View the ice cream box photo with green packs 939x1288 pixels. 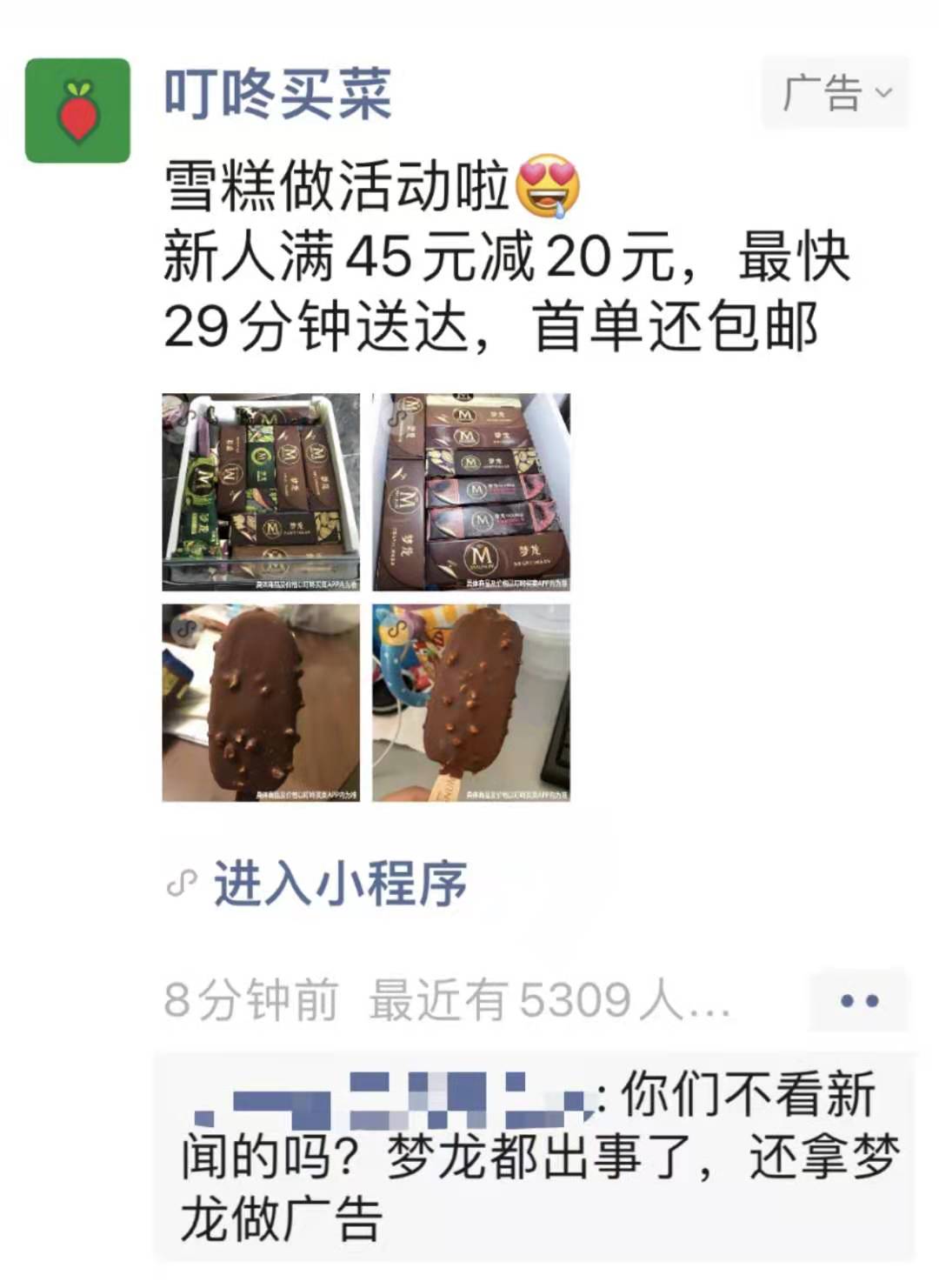coord(261,492)
